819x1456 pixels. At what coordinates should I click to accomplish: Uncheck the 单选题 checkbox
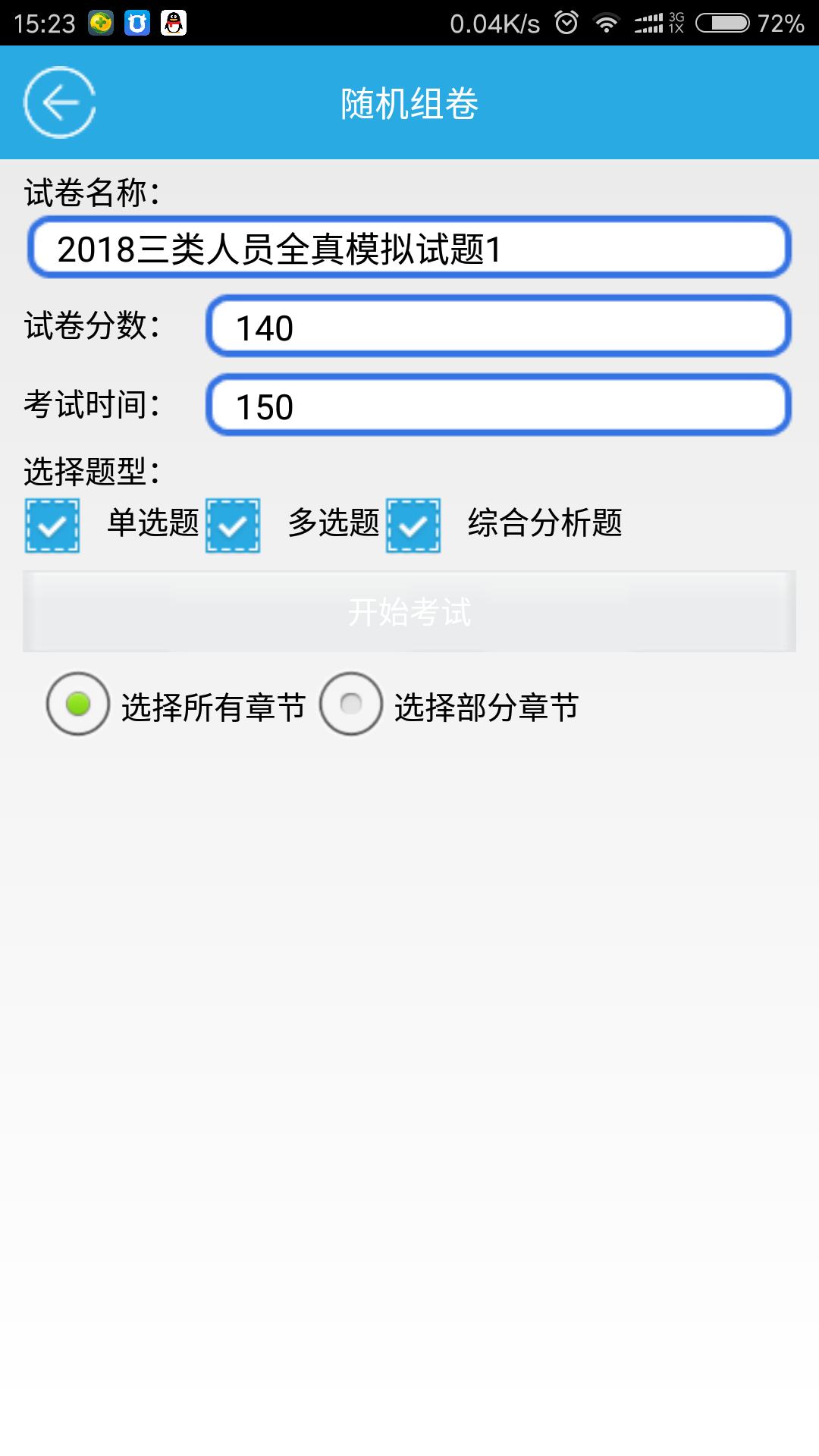point(52,526)
